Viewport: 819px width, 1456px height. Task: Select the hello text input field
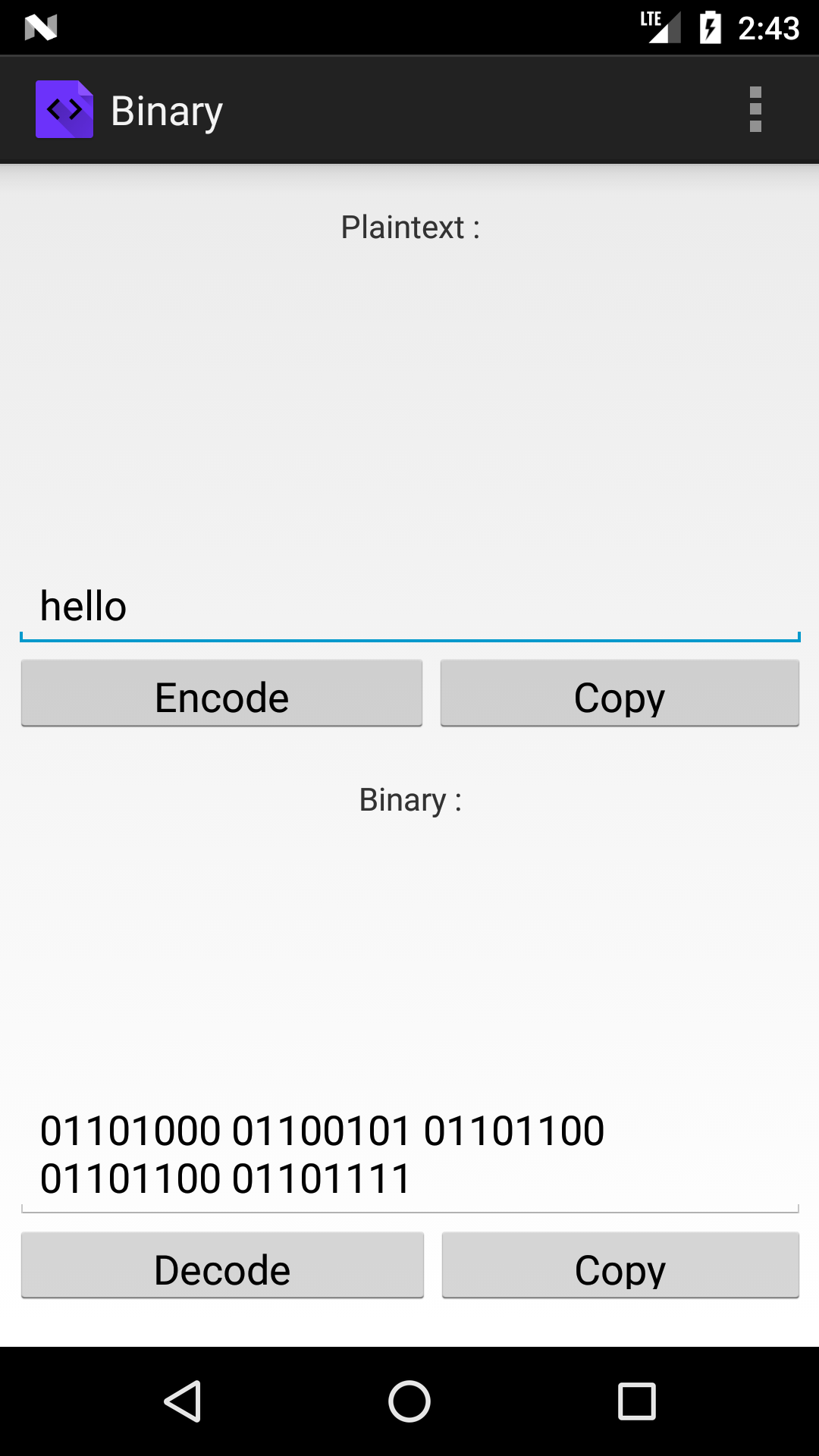coord(409,605)
